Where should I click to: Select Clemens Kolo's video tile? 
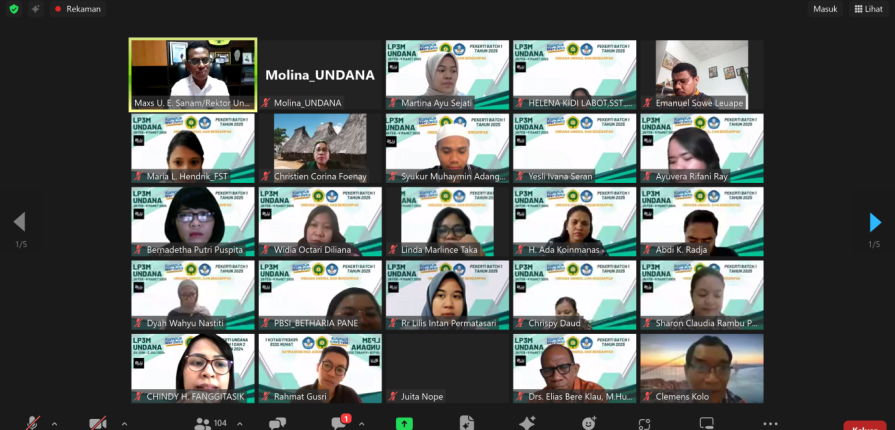pyautogui.click(x=701, y=367)
